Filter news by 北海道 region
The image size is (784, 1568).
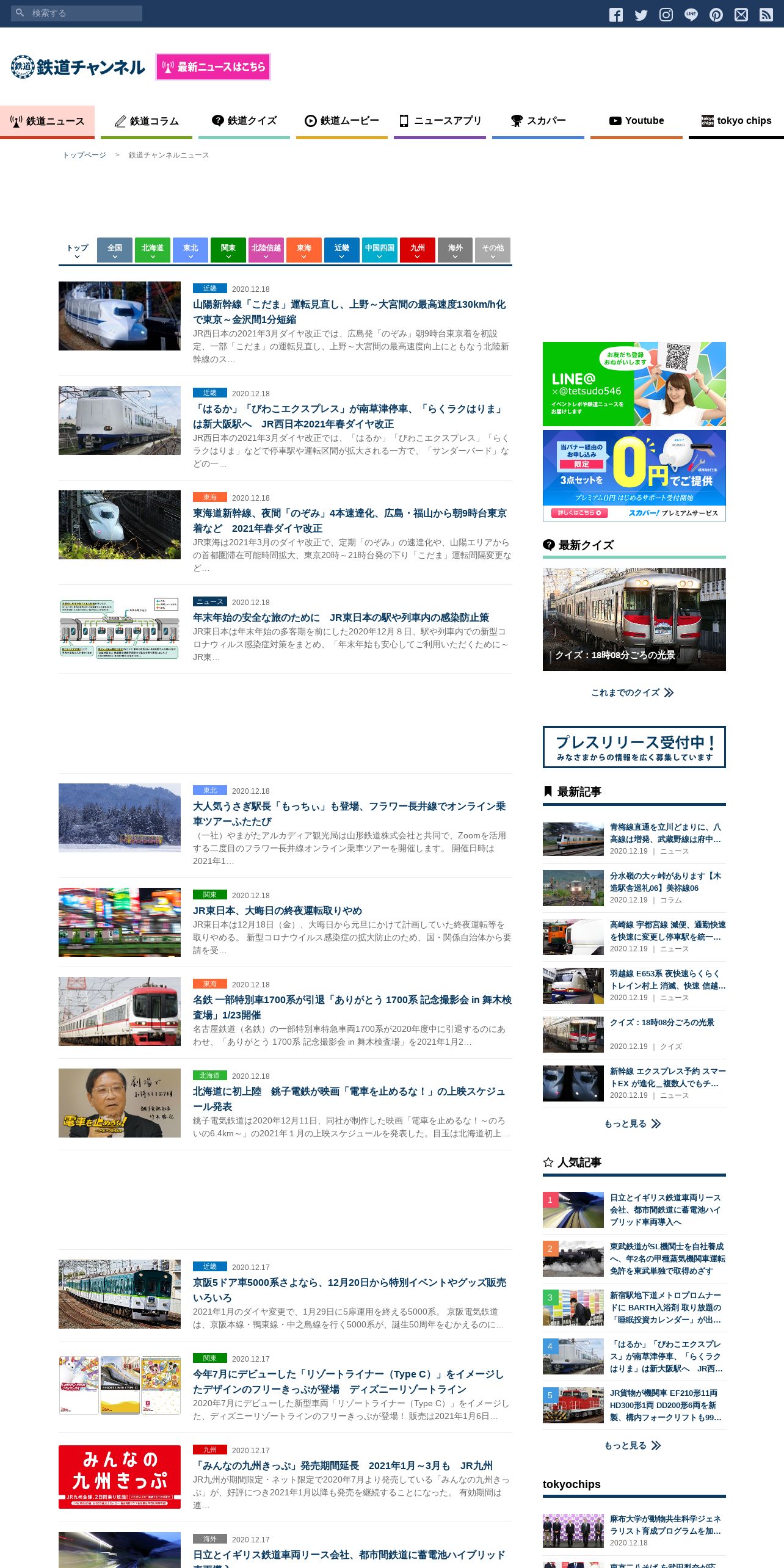(x=153, y=250)
